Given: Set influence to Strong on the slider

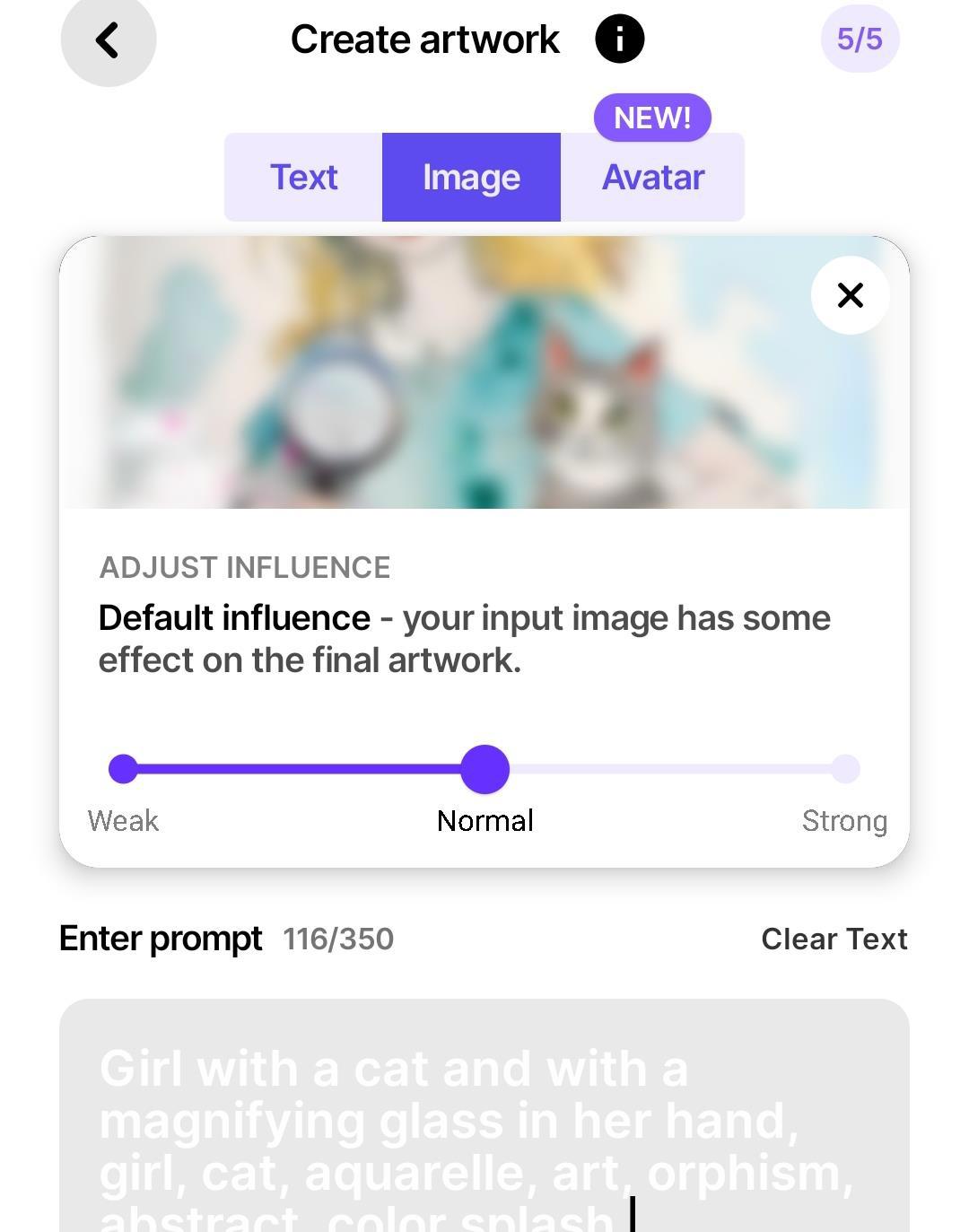Looking at the screenshot, I should [x=844, y=769].
